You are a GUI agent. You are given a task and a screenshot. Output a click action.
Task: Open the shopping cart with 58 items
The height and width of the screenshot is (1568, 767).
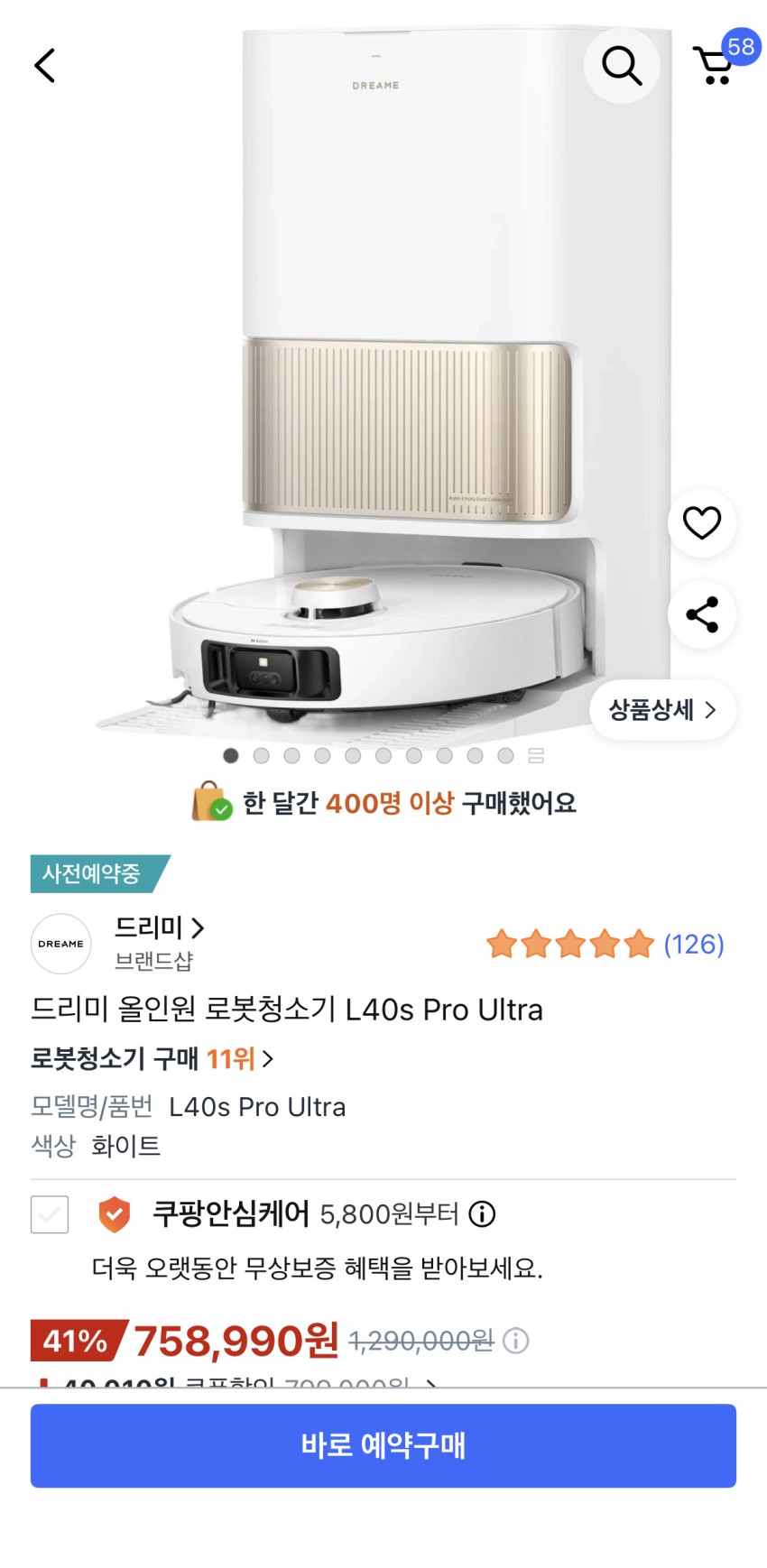[x=717, y=66]
